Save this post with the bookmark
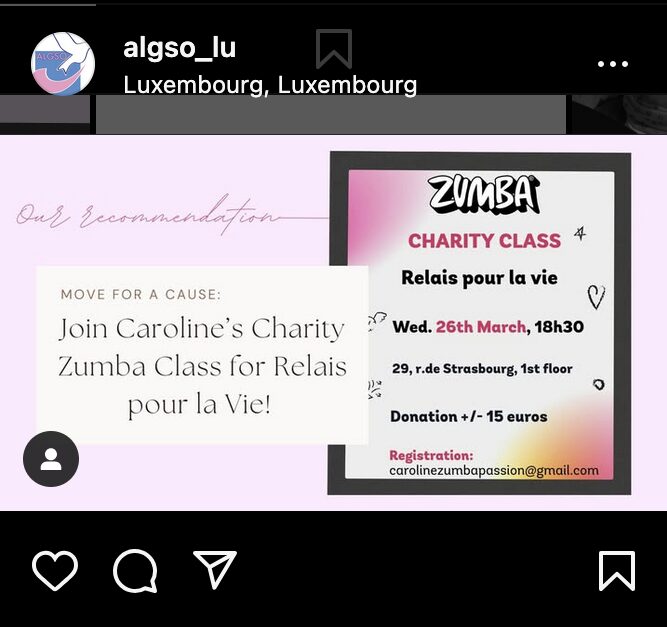 coord(616,571)
